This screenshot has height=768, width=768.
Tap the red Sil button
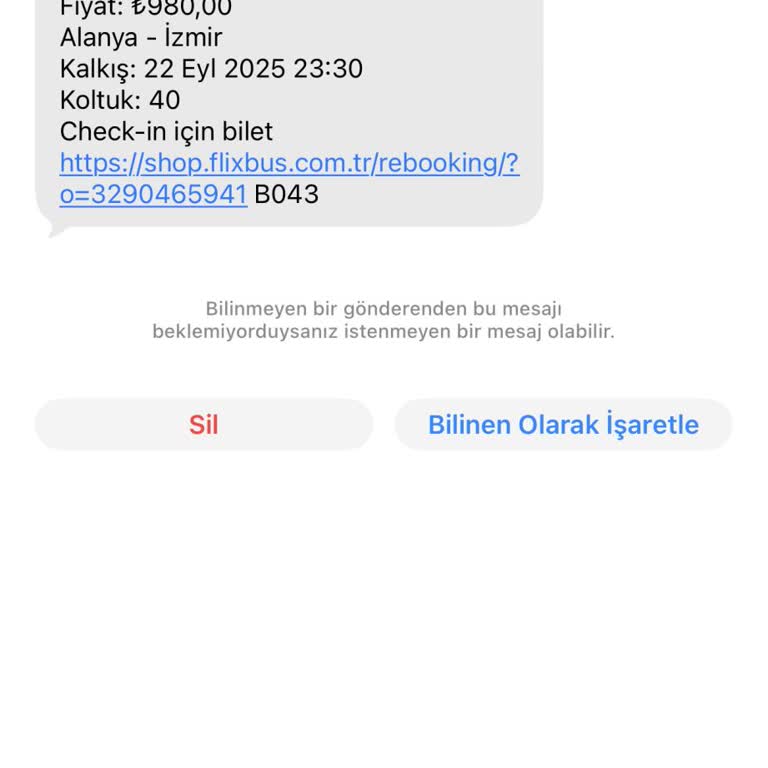pos(204,425)
